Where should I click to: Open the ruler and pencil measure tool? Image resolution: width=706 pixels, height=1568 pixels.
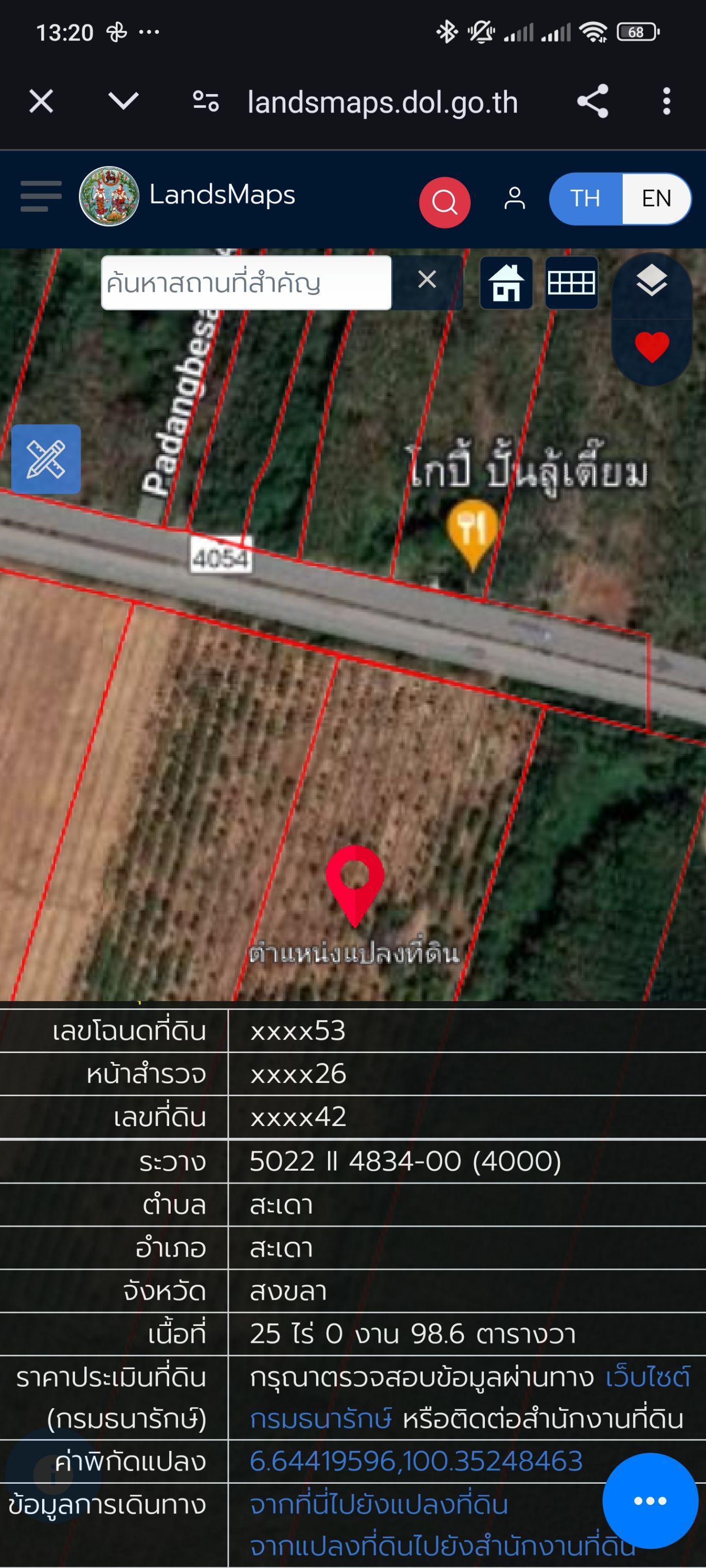click(x=46, y=459)
